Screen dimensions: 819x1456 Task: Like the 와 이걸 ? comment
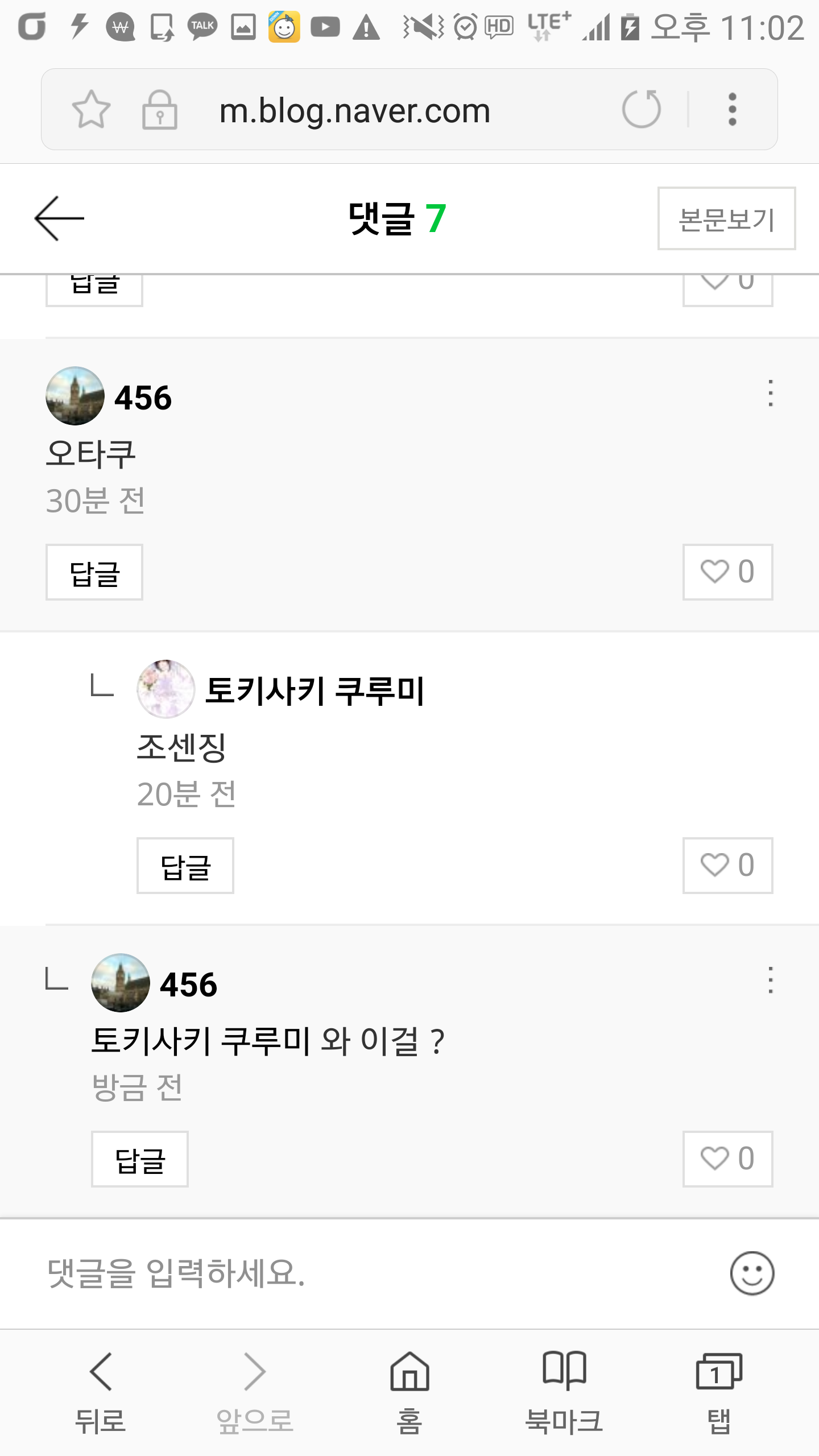coord(727,1159)
